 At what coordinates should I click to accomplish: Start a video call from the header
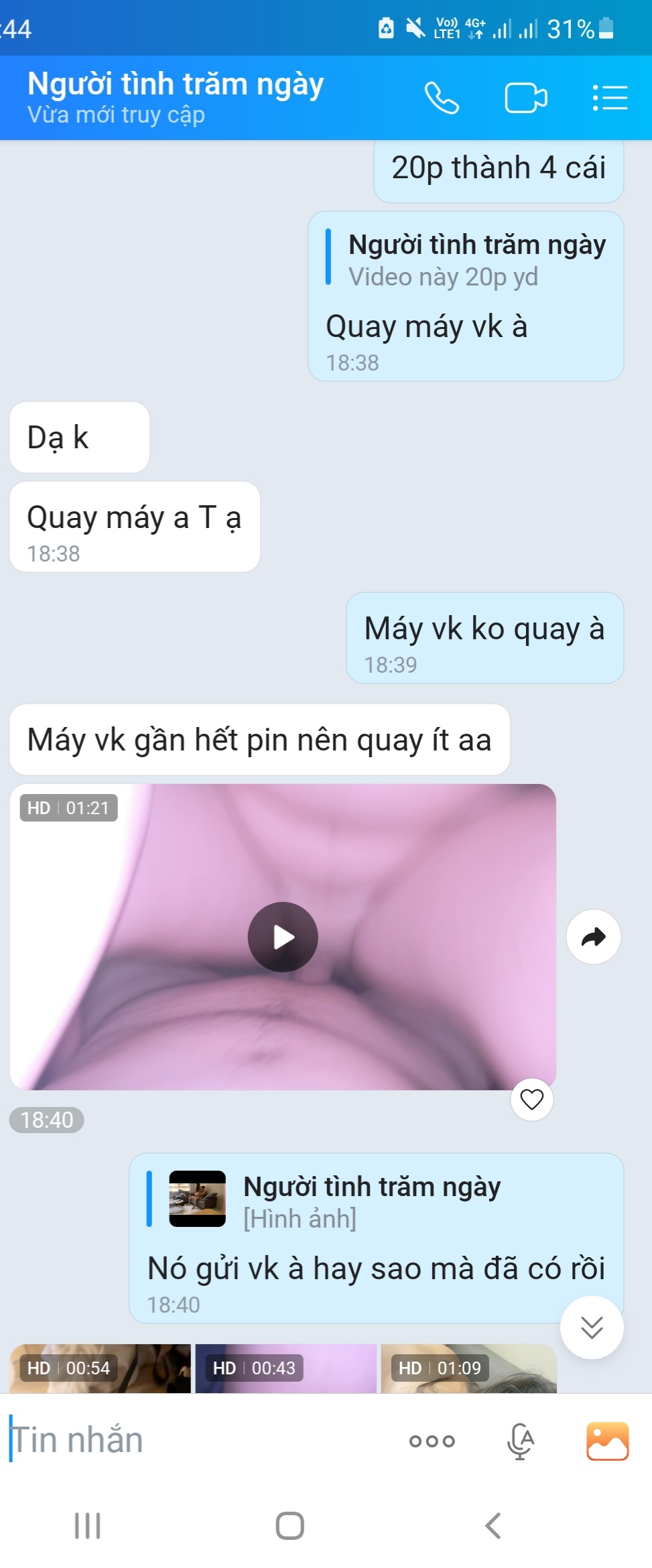tap(525, 99)
